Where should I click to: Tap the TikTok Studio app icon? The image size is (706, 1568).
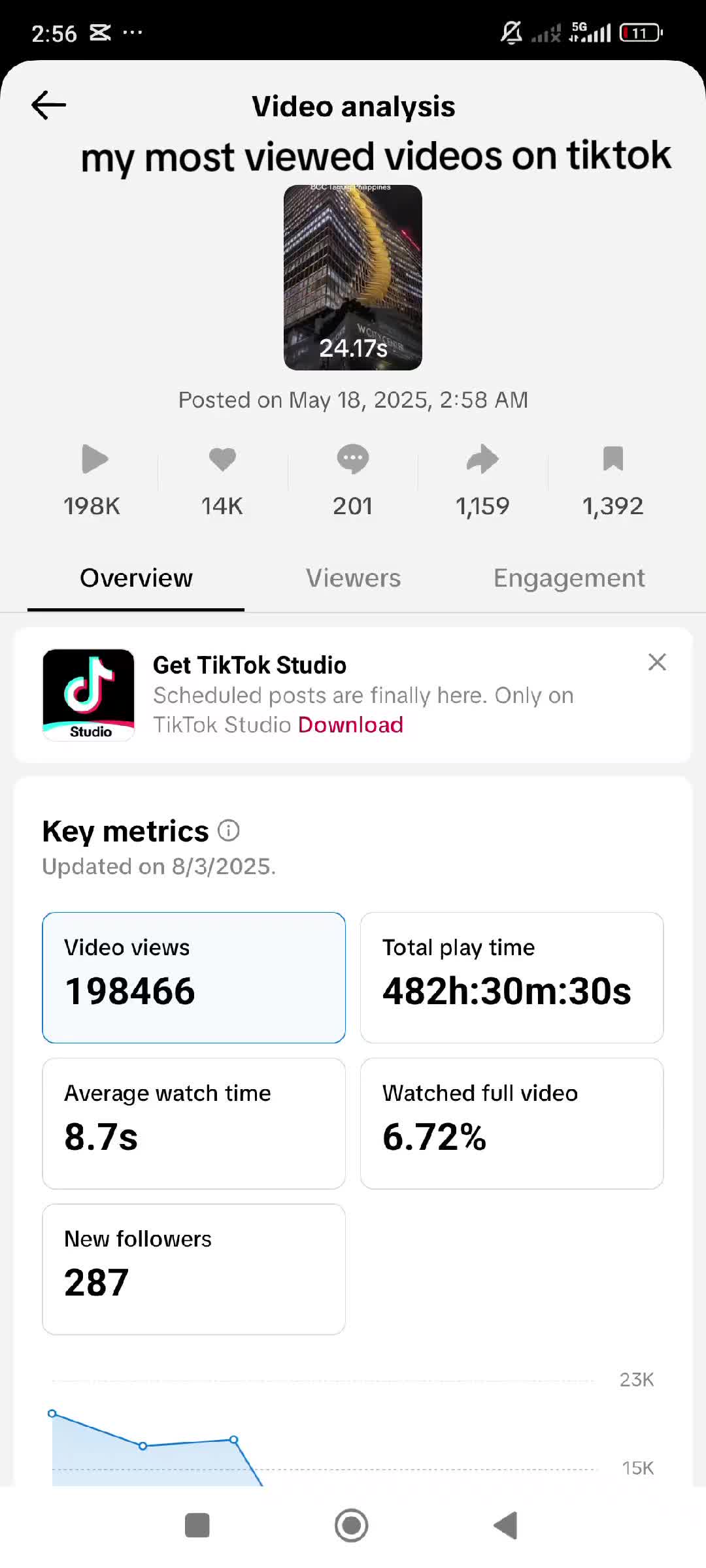(x=88, y=694)
